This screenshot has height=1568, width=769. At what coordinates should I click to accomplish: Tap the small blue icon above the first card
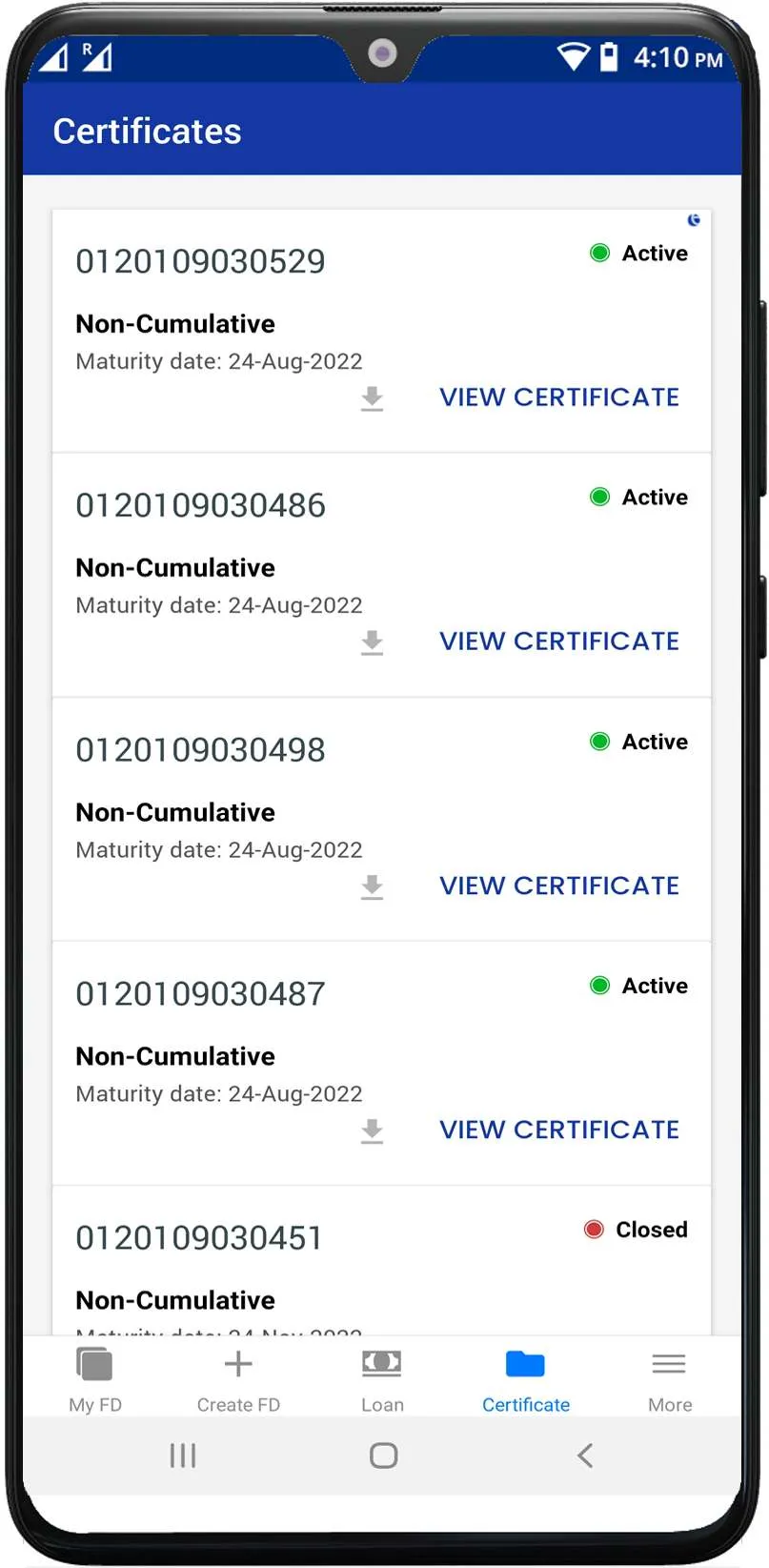[x=694, y=219]
